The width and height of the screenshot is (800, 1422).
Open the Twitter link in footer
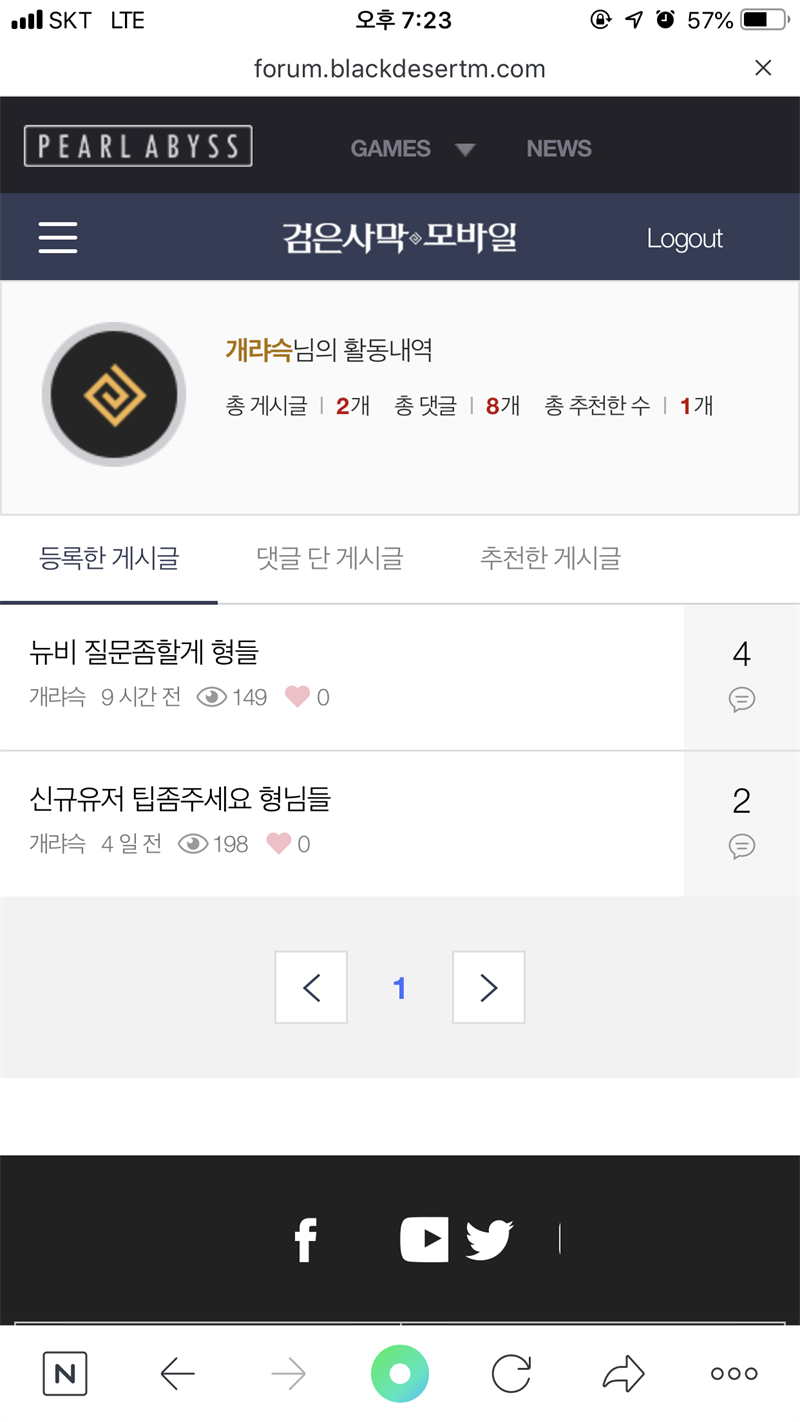[489, 1240]
